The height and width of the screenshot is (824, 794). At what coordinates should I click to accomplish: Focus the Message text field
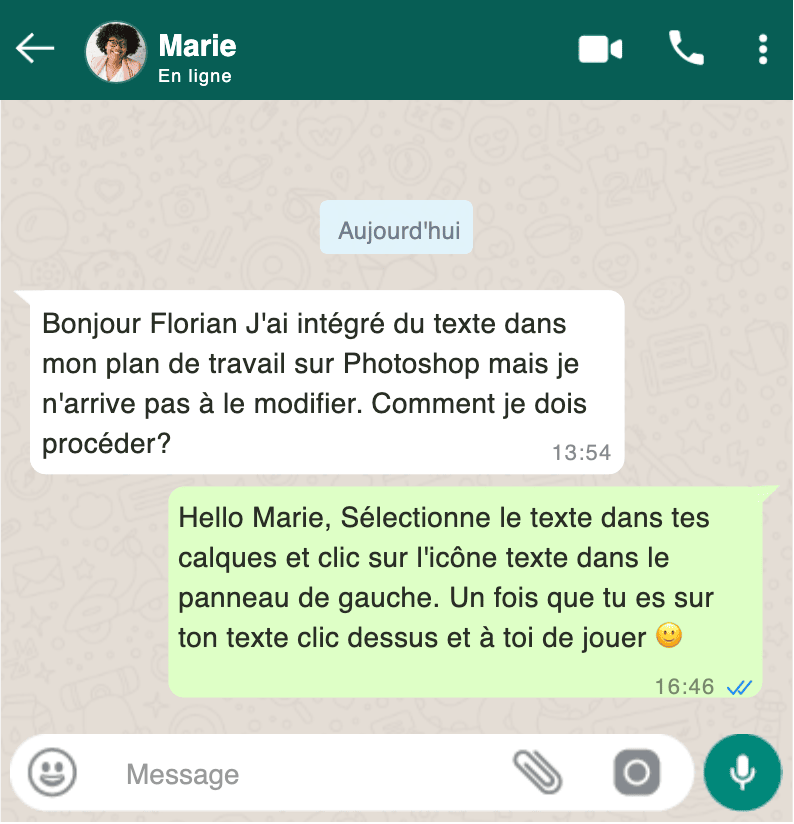pos(300,774)
